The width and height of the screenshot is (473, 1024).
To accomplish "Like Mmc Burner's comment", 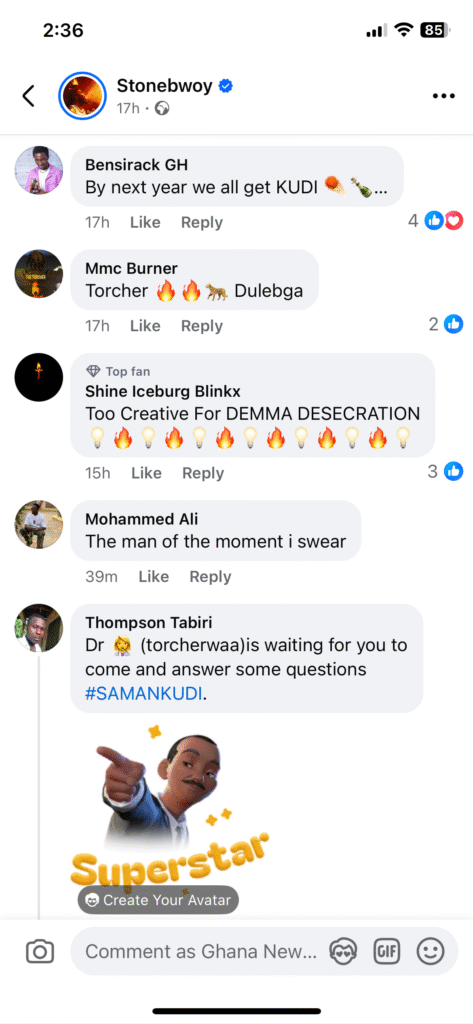I will click(145, 325).
